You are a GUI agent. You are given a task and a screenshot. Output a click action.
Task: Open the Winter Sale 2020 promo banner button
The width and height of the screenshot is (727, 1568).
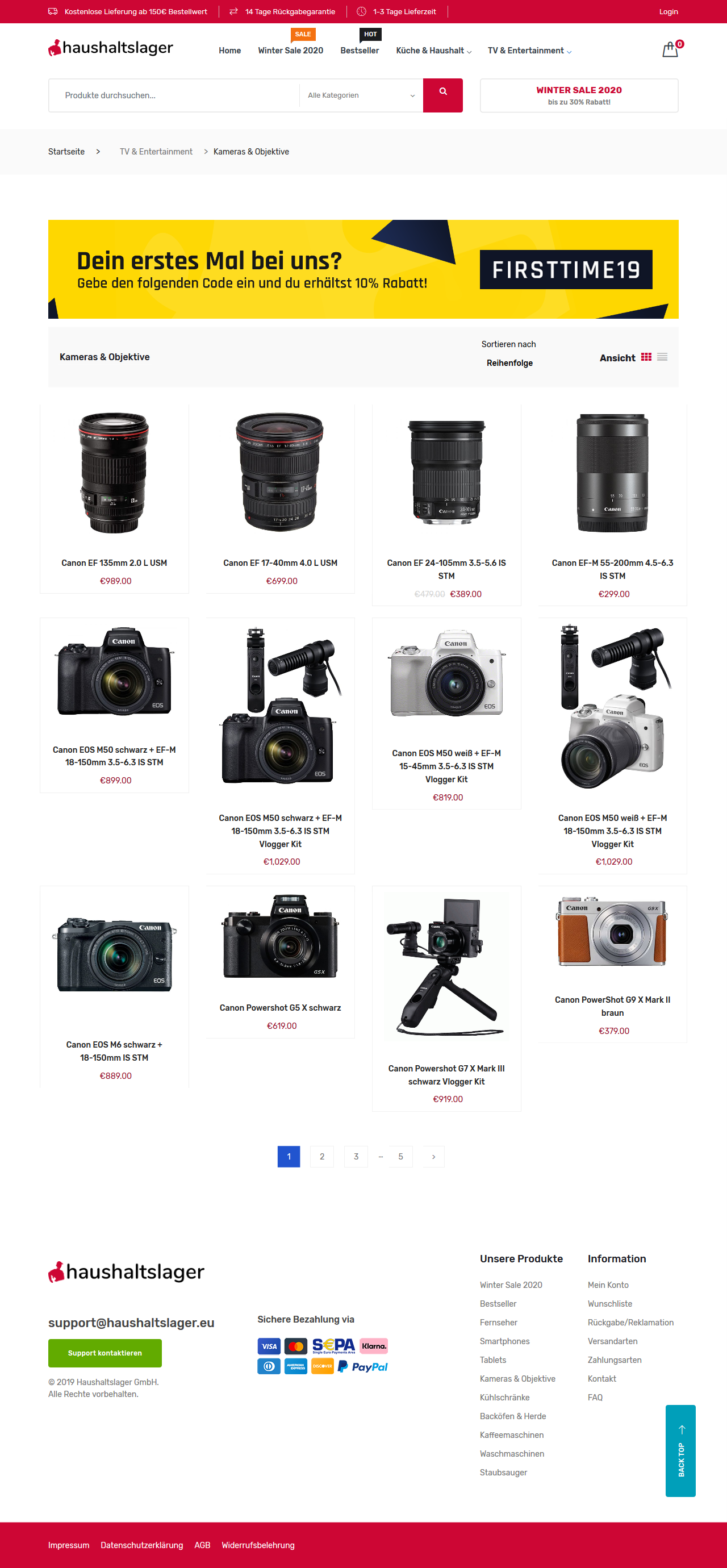click(x=579, y=95)
